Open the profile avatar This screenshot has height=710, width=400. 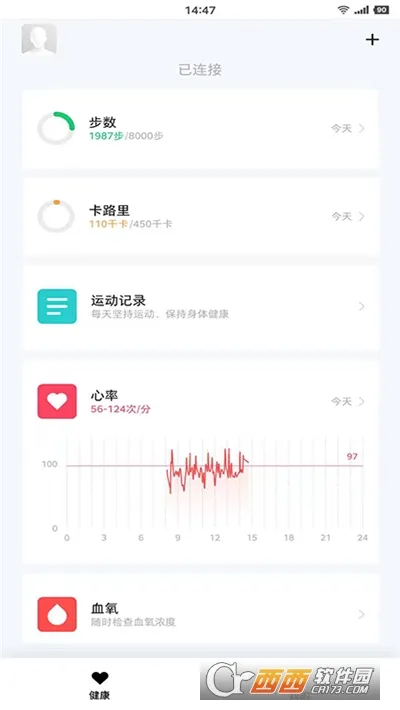[x=39, y=39]
